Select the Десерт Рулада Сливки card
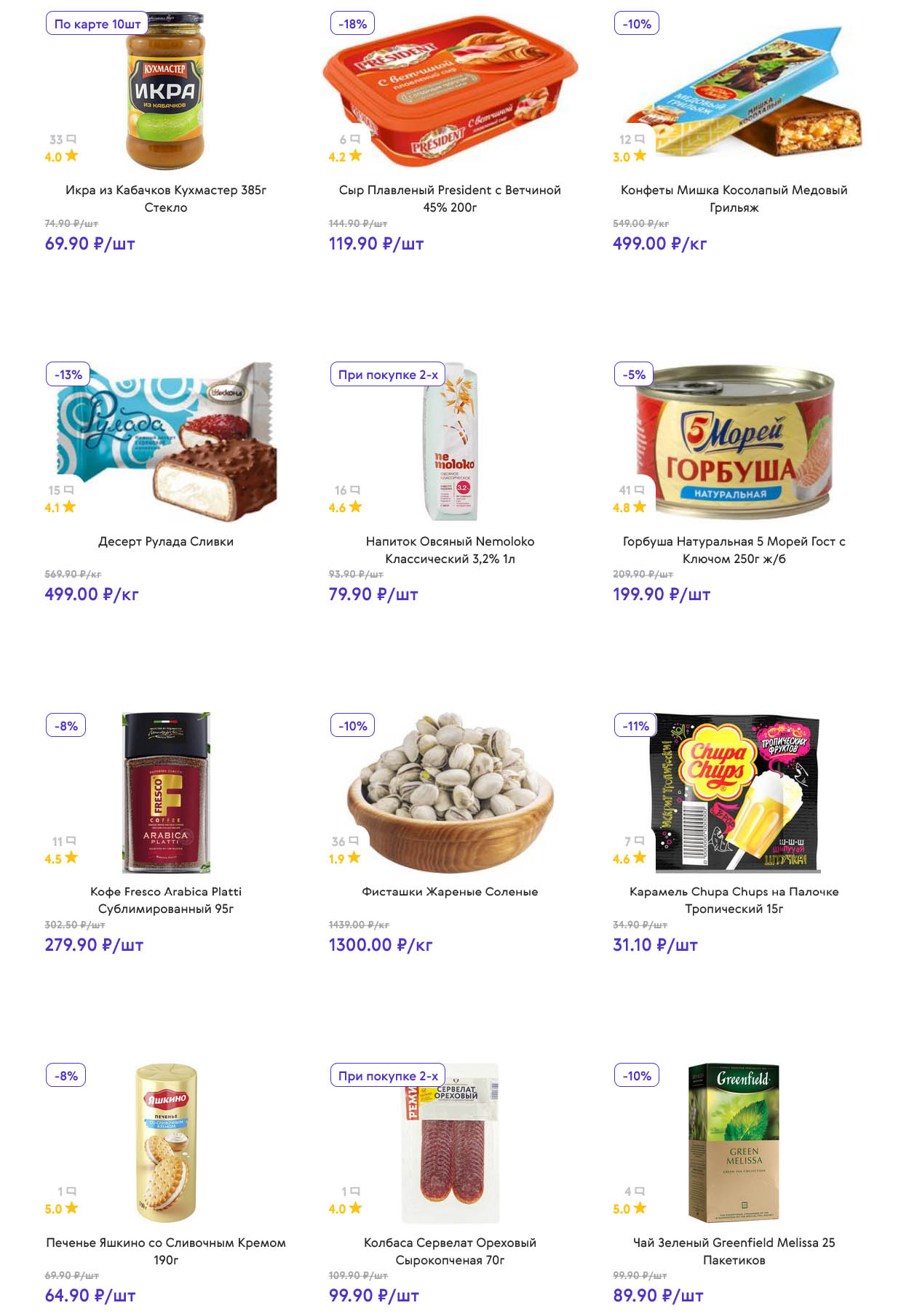The width and height of the screenshot is (917, 1316). coord(166,541)
